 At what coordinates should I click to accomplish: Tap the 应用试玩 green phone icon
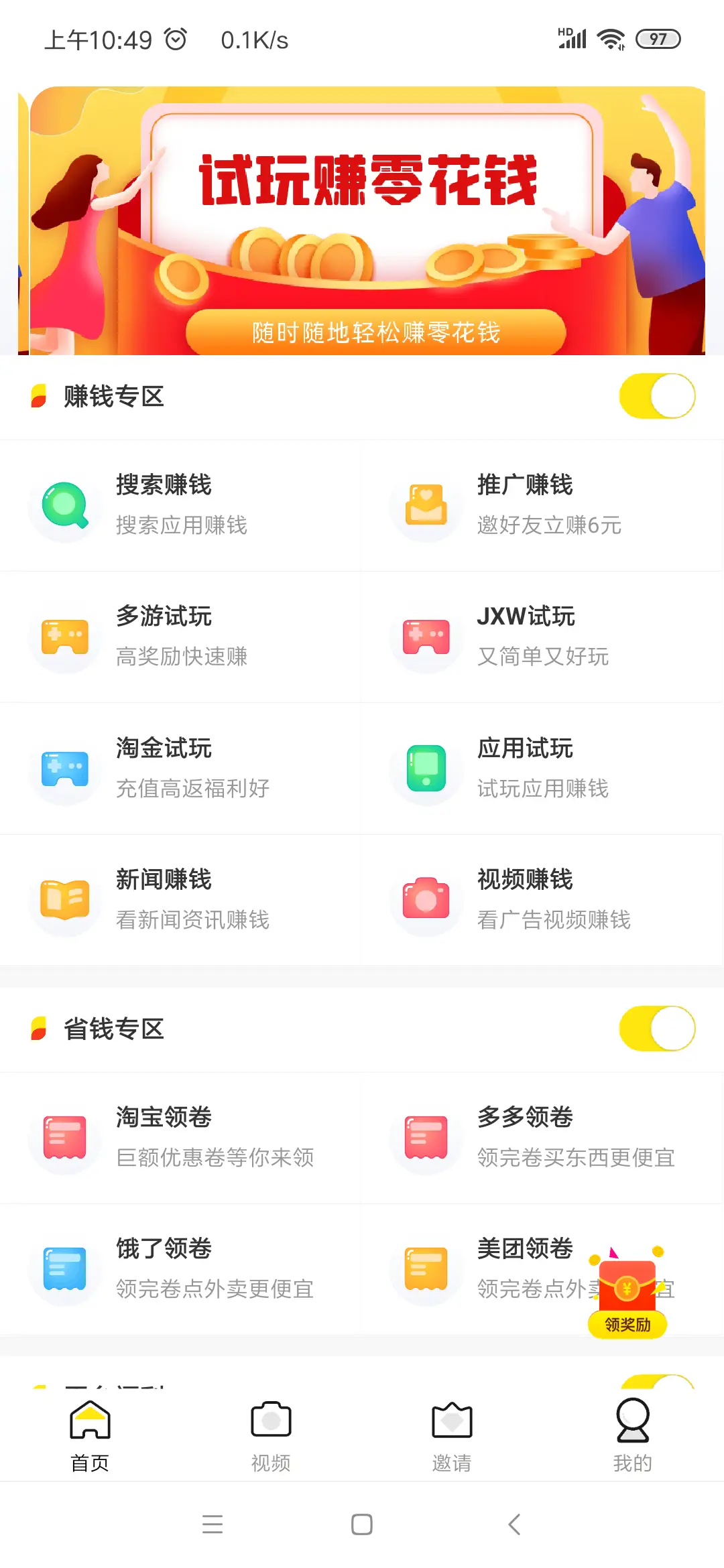click(427, 769)
